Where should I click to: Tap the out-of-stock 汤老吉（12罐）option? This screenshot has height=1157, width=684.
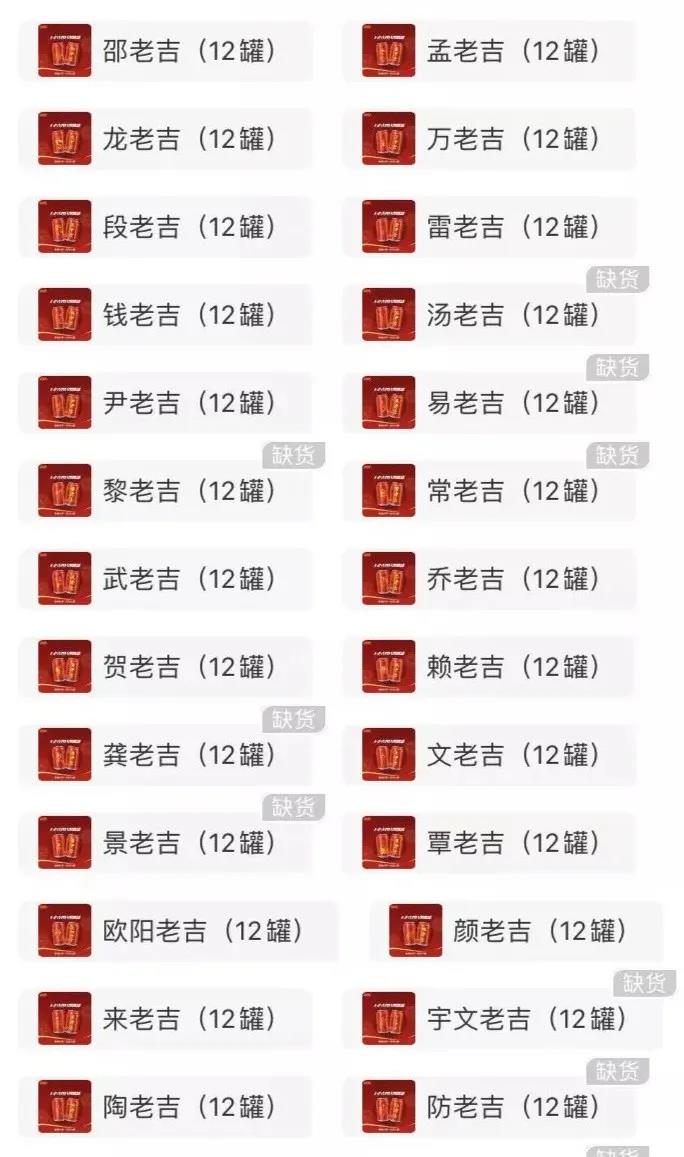pos(489,314)
